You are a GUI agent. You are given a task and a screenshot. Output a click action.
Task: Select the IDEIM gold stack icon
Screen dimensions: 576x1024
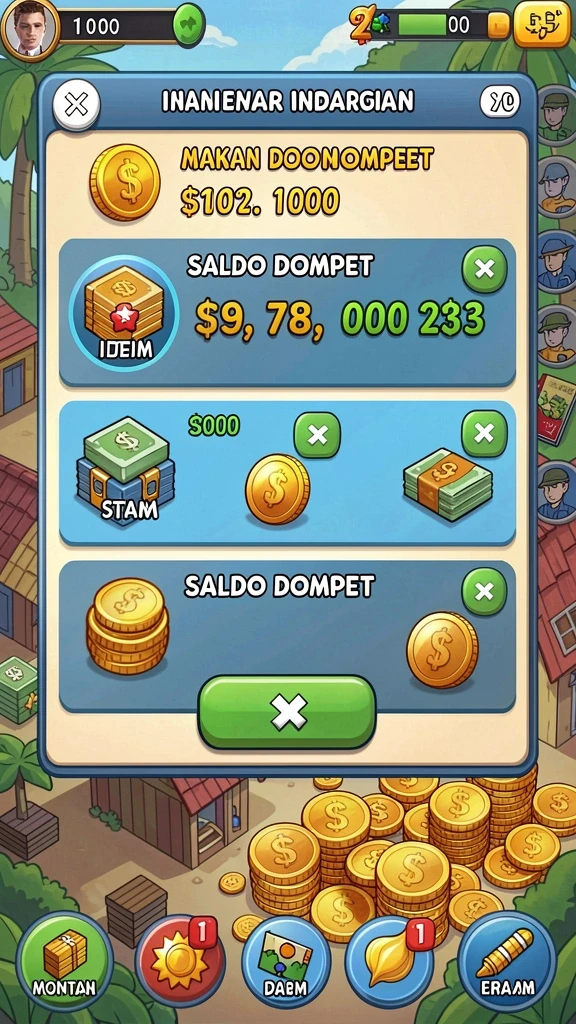pyautogui.click(x=124, y=314)
